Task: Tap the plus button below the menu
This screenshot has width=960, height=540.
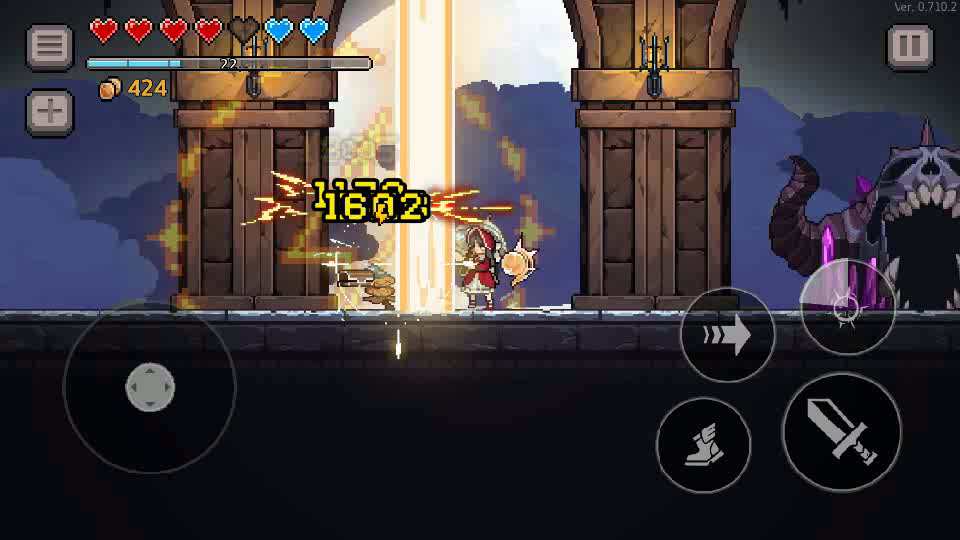Action: coord(49,111)
